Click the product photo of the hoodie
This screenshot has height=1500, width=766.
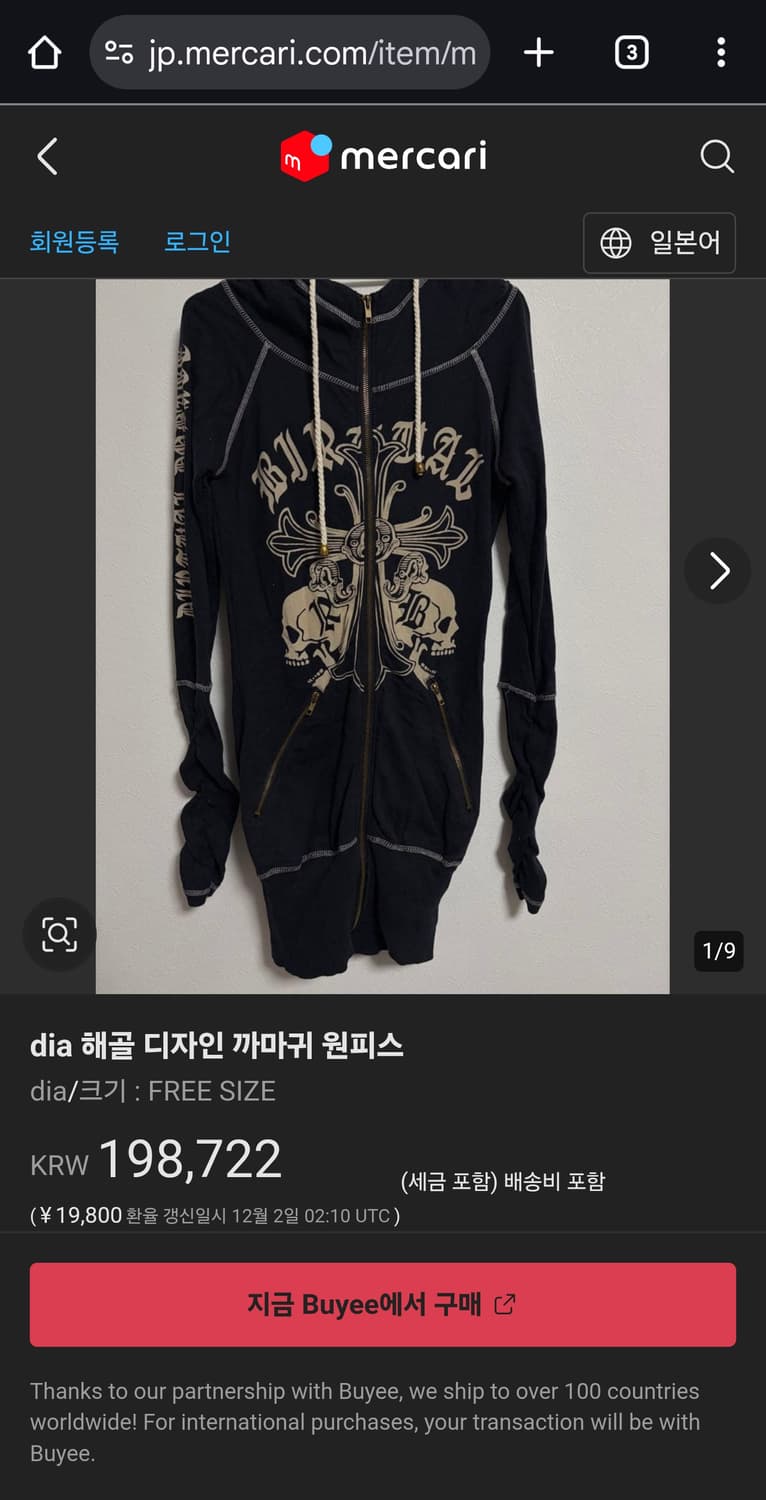click(x=383, y=630)
